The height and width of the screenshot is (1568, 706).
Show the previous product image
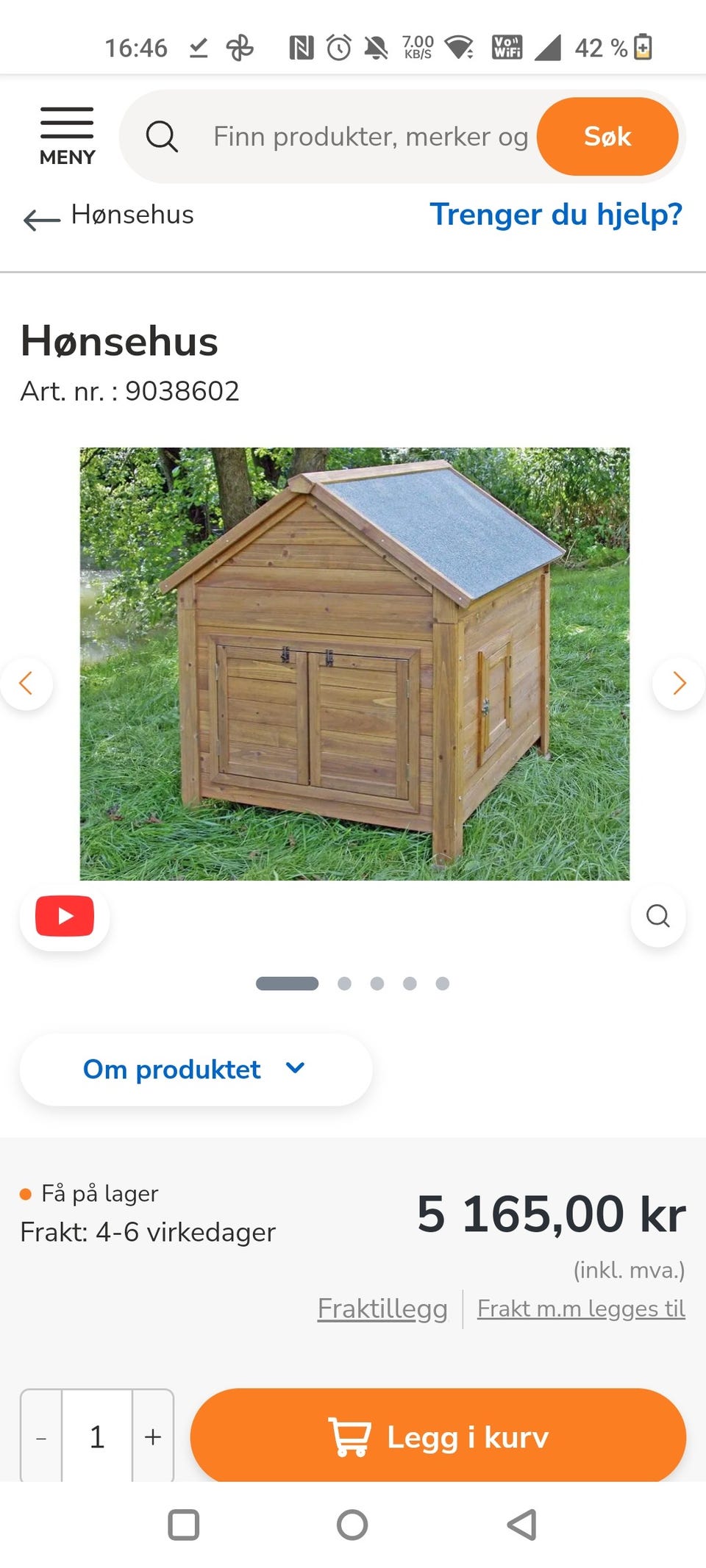(28, 683)
